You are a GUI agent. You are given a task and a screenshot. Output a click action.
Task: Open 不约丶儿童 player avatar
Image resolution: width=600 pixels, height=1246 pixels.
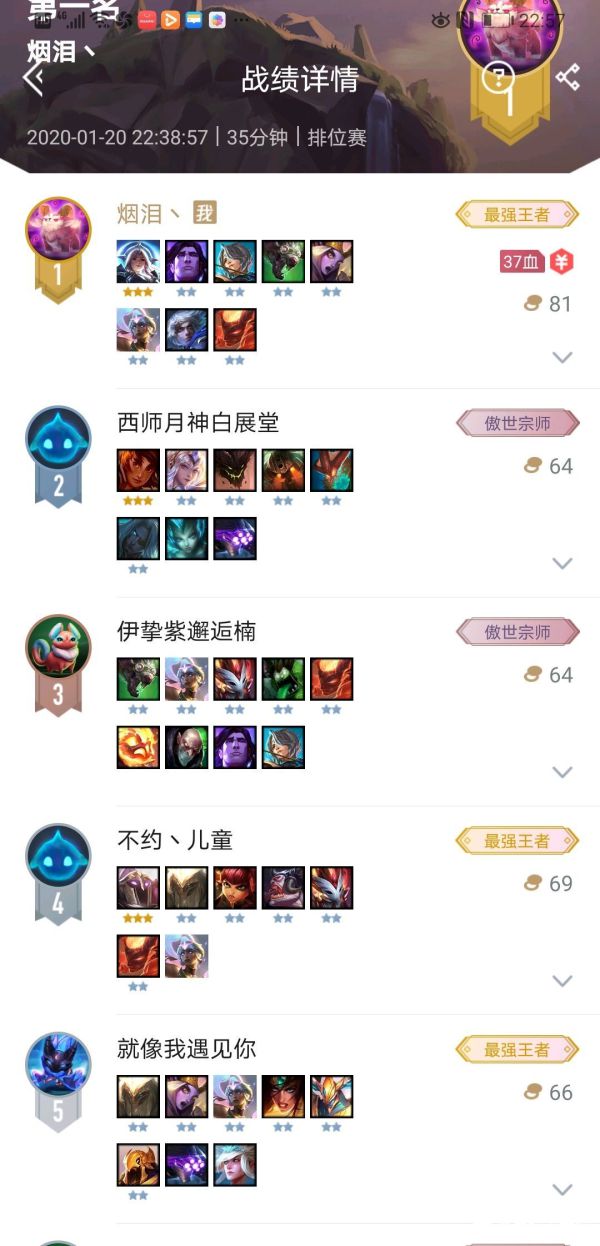tap(58, 857)
